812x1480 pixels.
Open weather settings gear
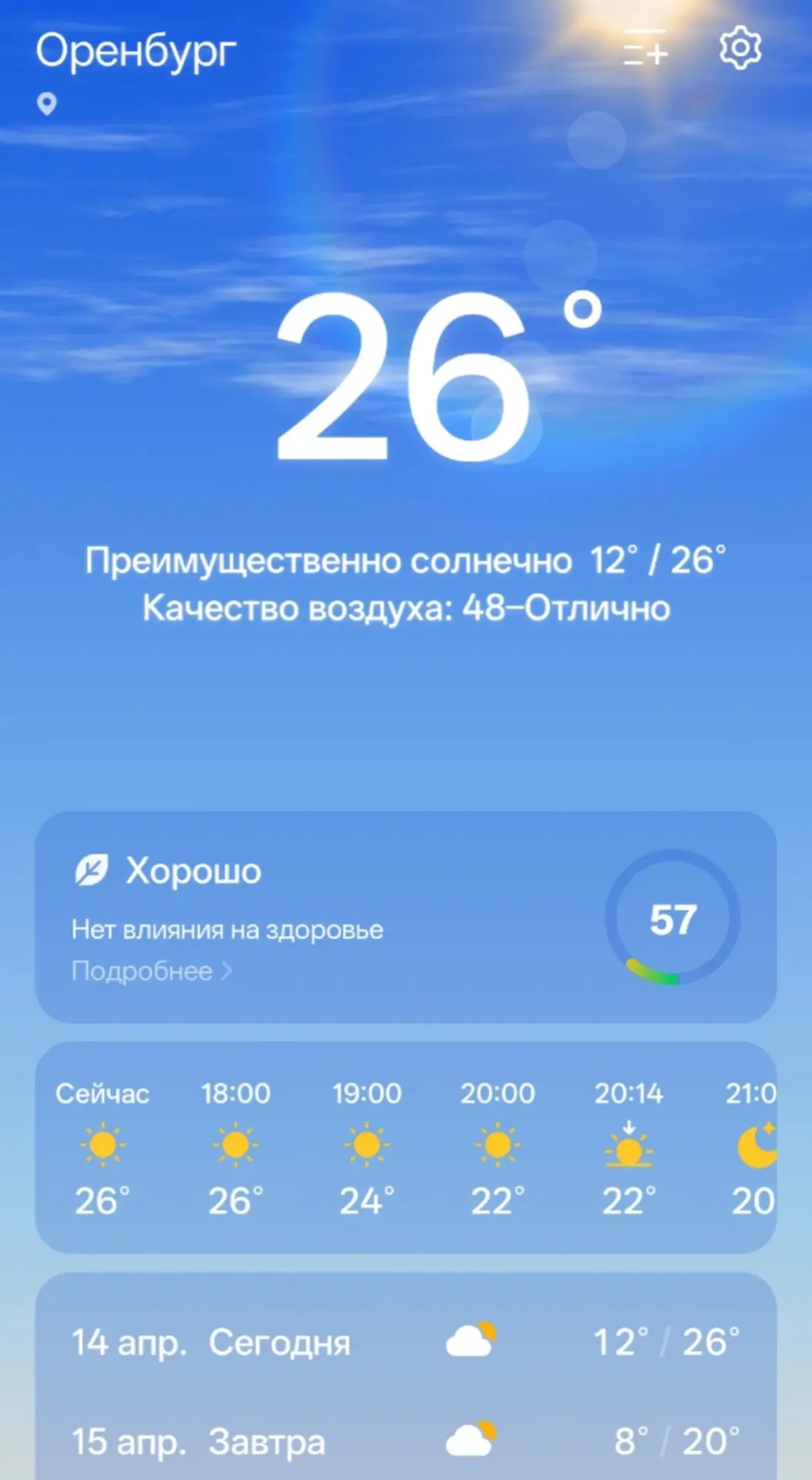740,49
